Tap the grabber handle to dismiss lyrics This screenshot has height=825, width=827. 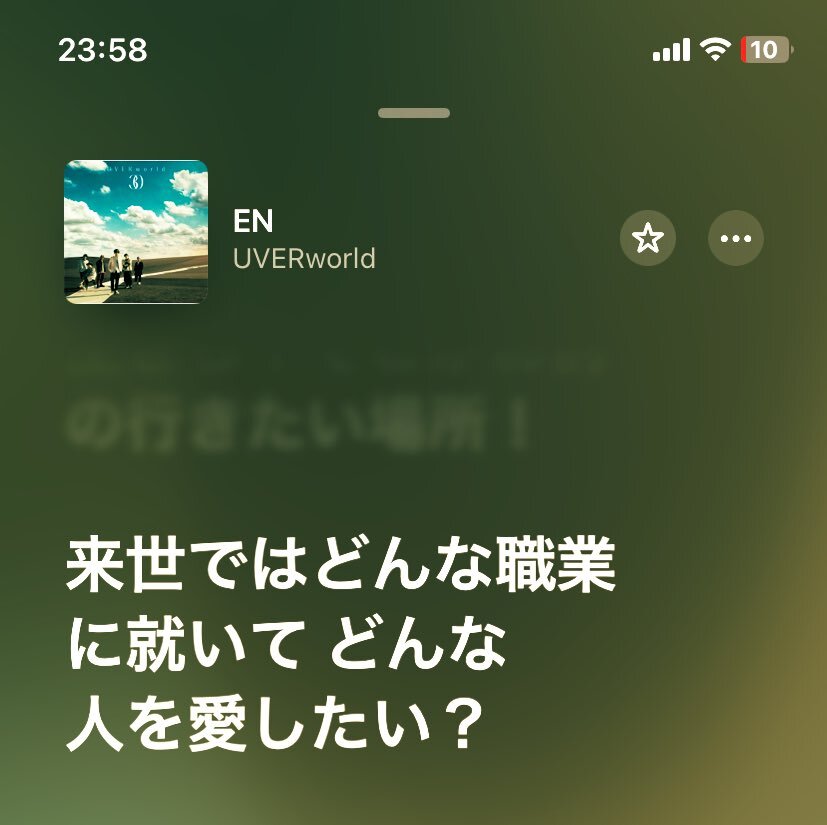tap(414, 113)
